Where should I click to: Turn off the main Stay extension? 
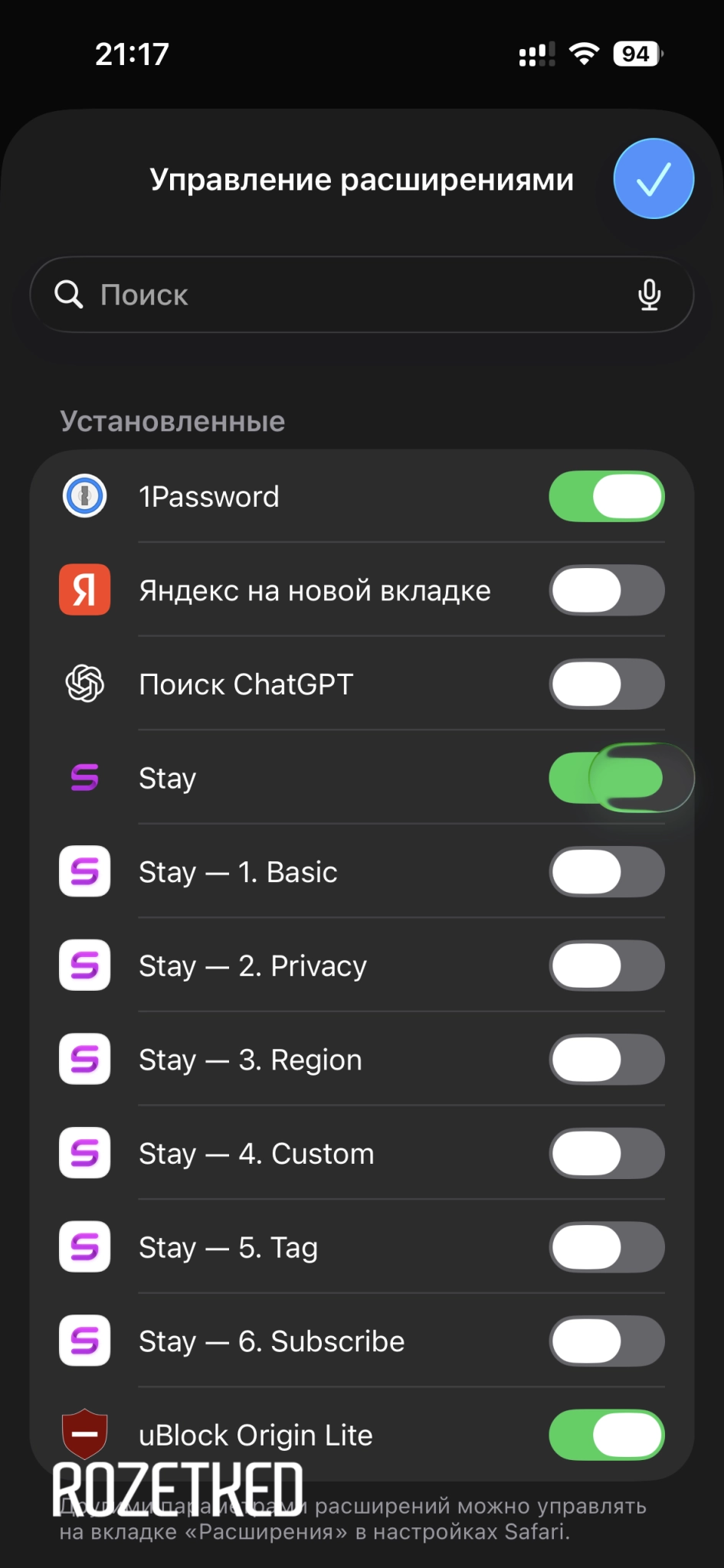[606, 778]
